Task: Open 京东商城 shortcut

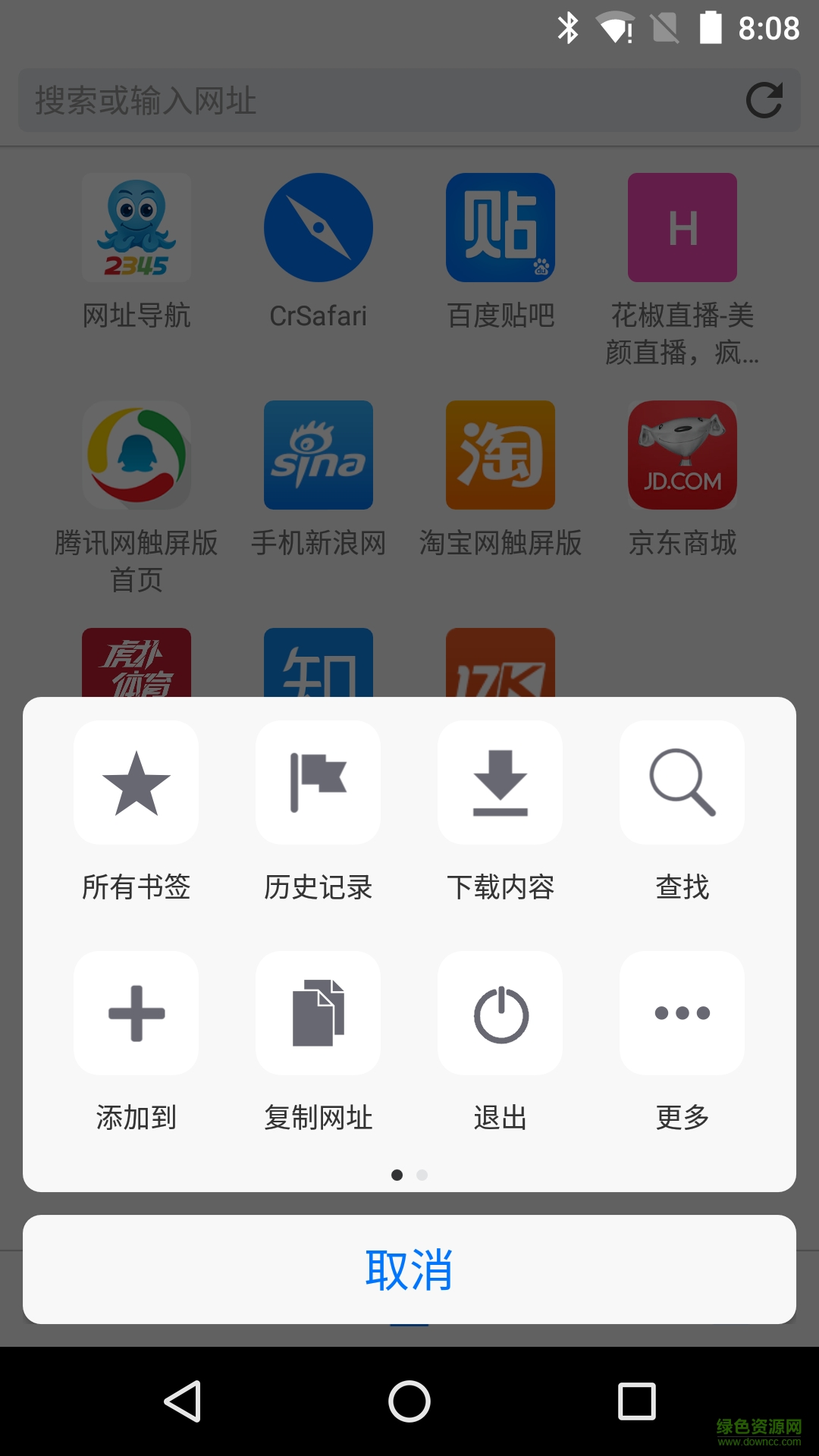Action: click(x=682, y=455)
